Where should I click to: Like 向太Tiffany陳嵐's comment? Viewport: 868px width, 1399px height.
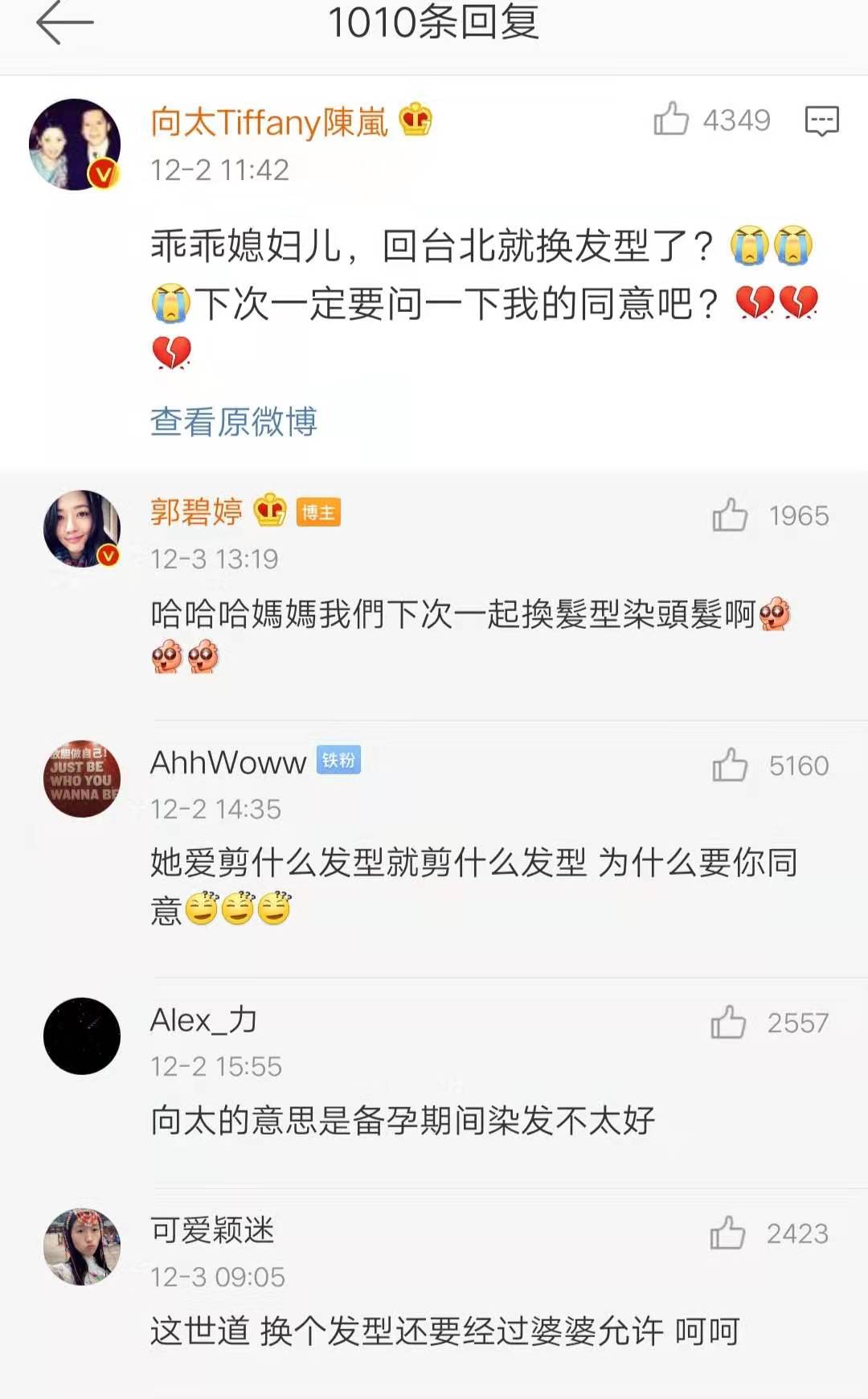(x=671, y=119)
